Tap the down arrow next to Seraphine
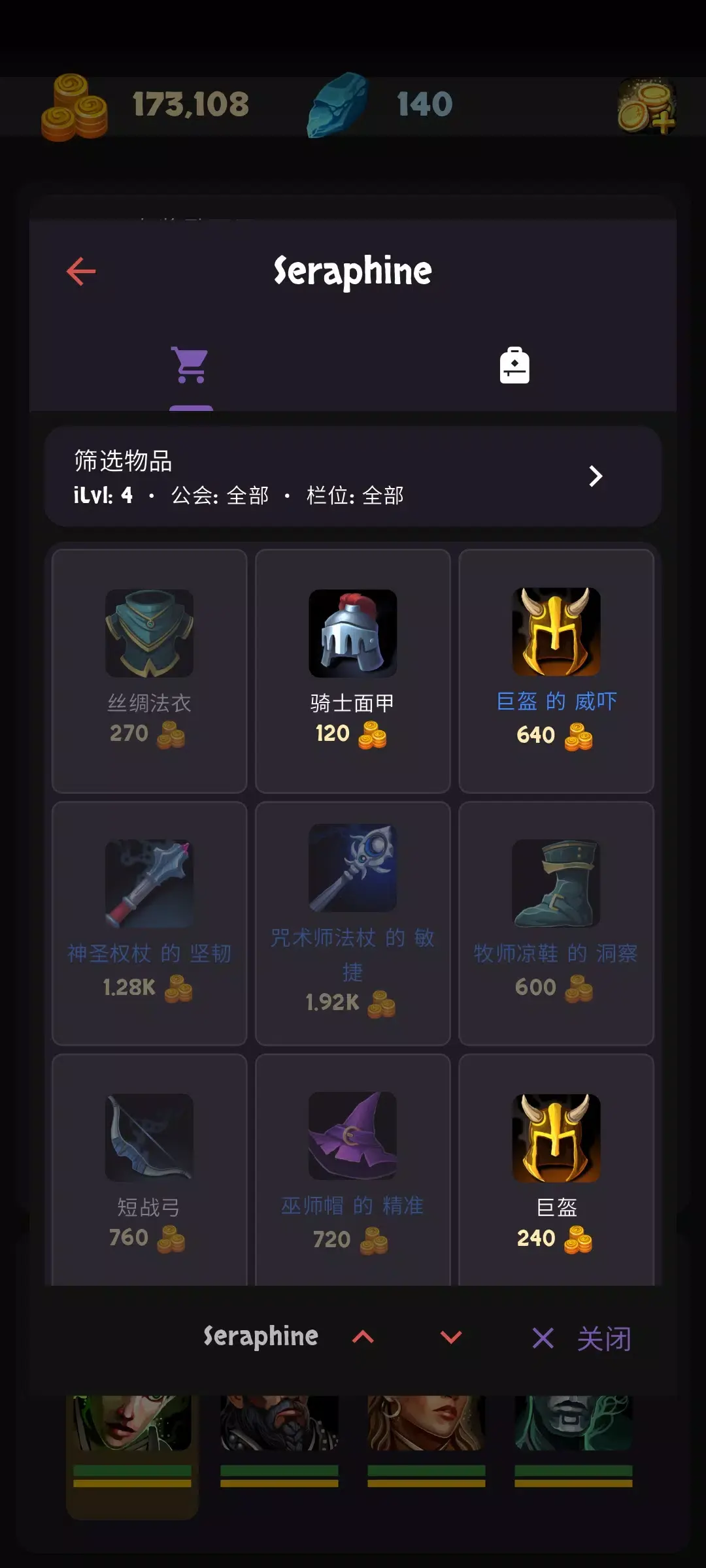 coord(451,1337)
